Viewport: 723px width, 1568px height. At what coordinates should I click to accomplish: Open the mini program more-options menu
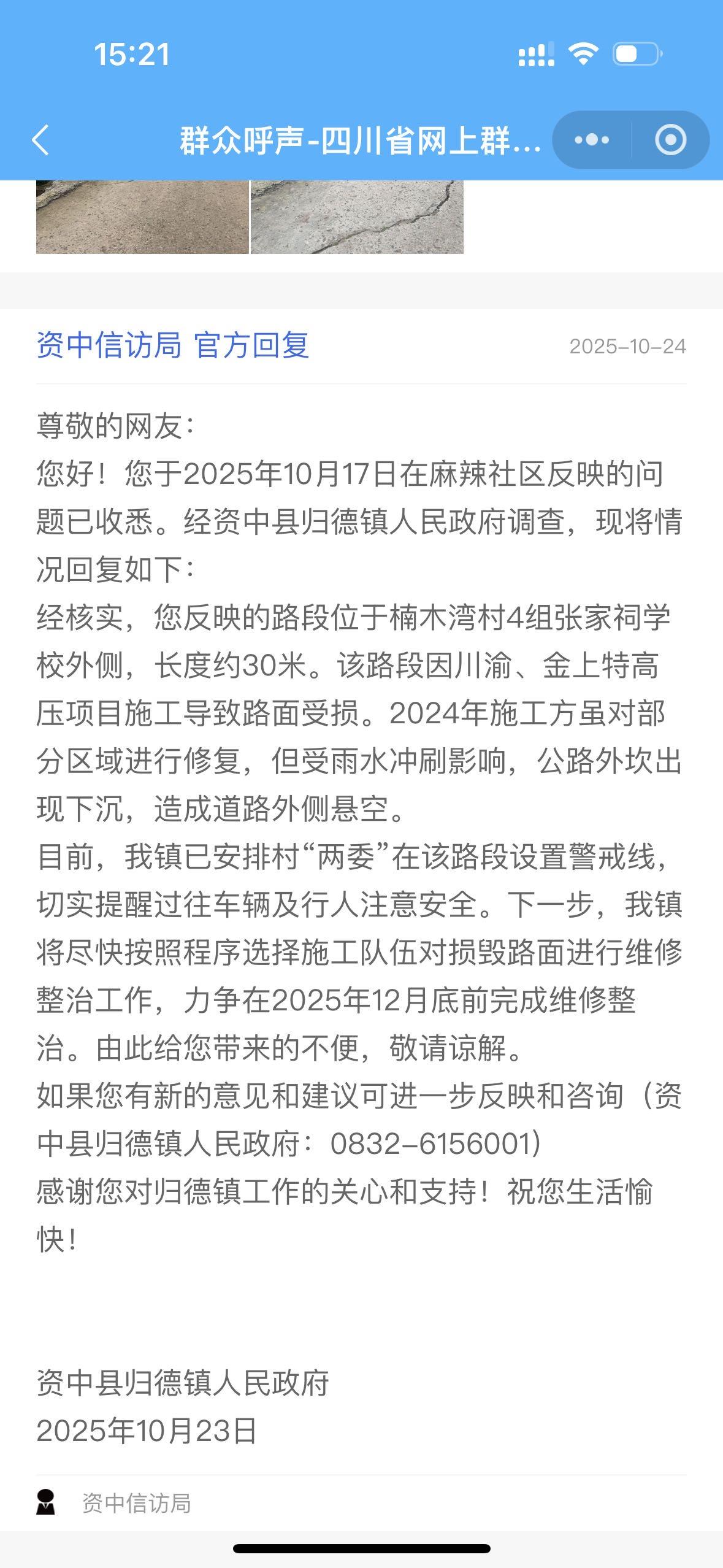tap(592, 140)
